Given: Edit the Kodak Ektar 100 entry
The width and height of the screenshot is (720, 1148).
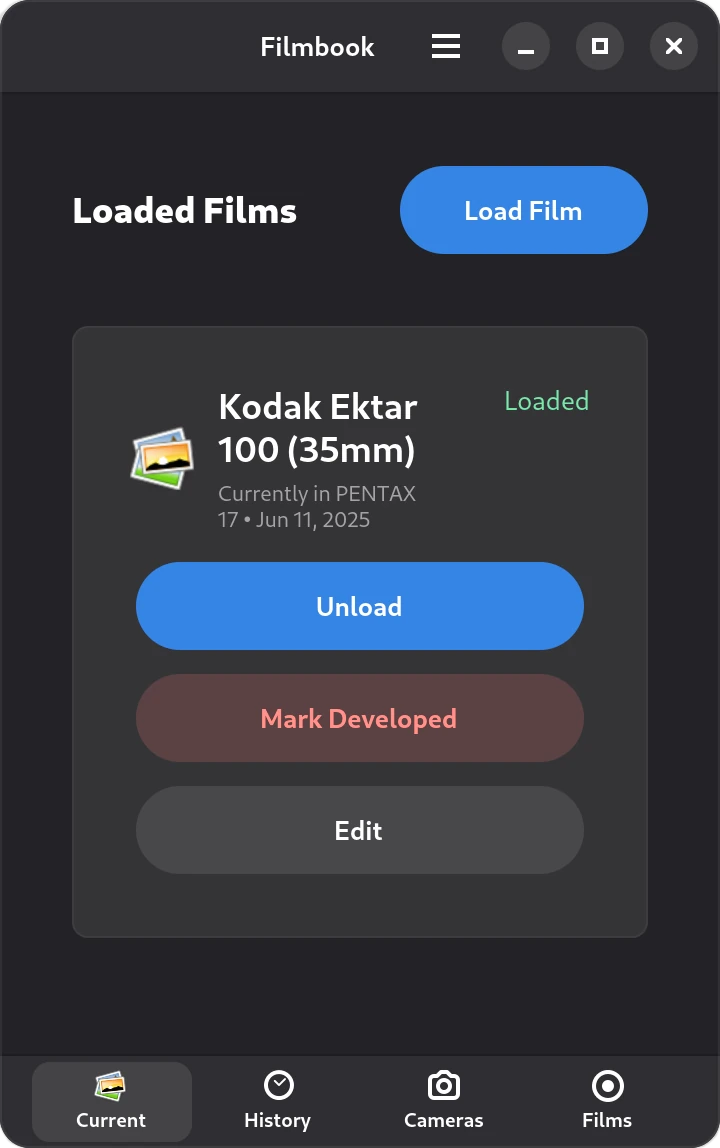Looking at the screenshot, I should coord(359,830).
